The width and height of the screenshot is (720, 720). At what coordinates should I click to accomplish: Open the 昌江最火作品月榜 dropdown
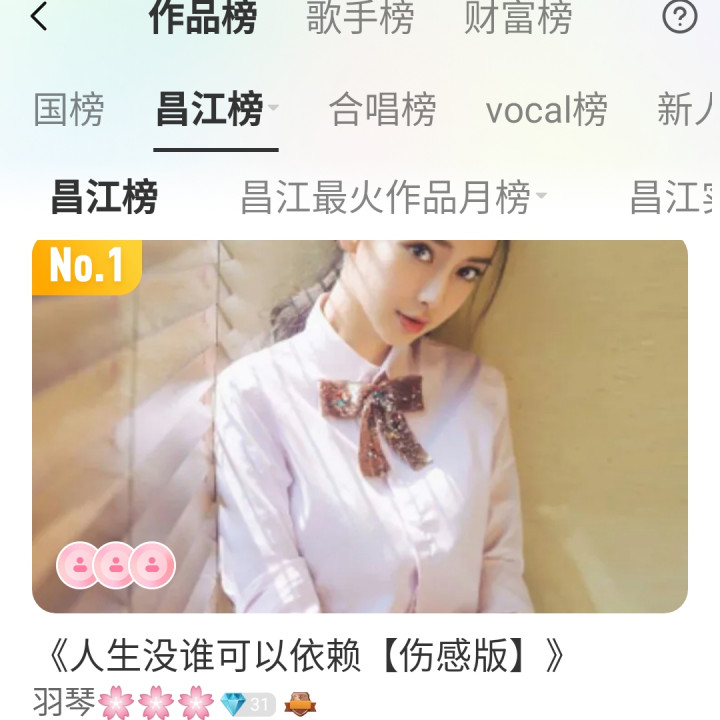point(394,197)
